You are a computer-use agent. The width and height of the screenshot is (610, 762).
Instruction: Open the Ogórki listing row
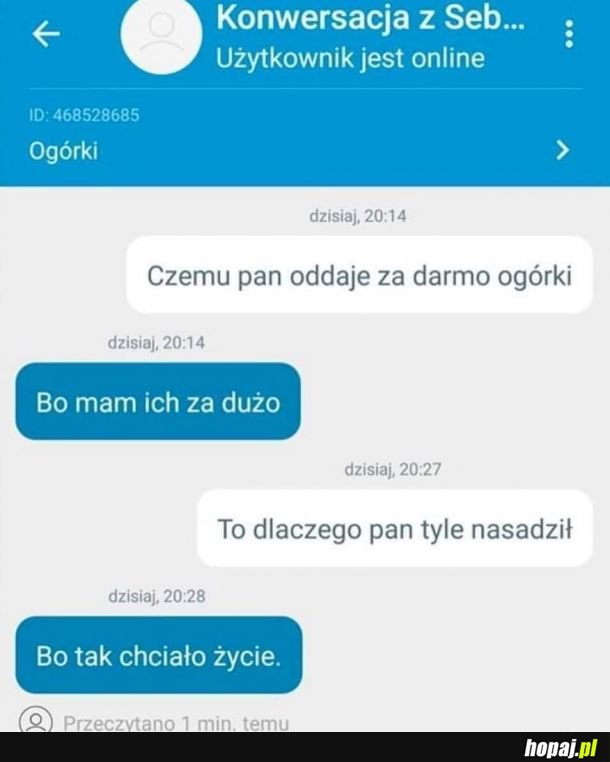coord(300,151)
